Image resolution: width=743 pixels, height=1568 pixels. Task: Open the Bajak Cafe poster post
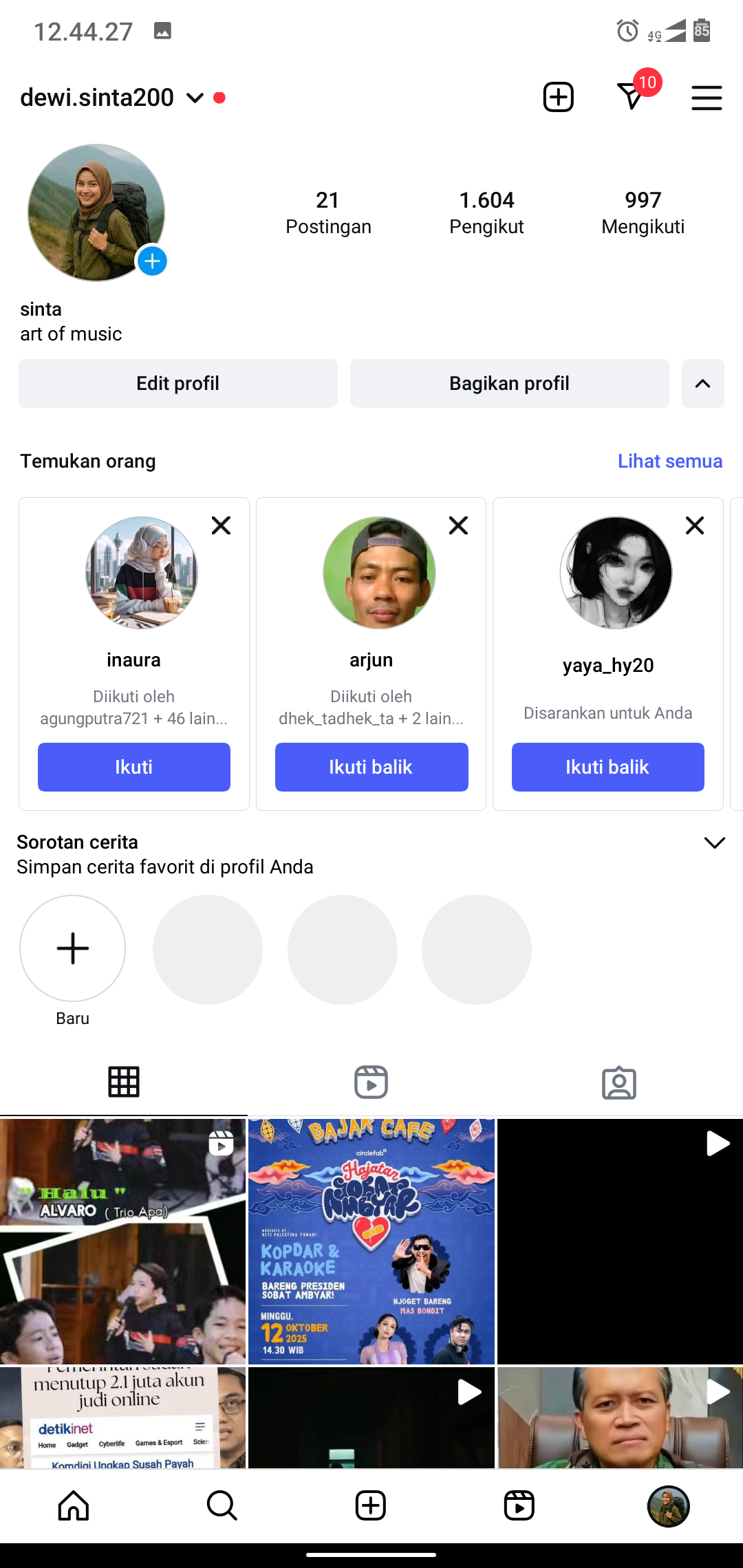tap(371, 1241)
